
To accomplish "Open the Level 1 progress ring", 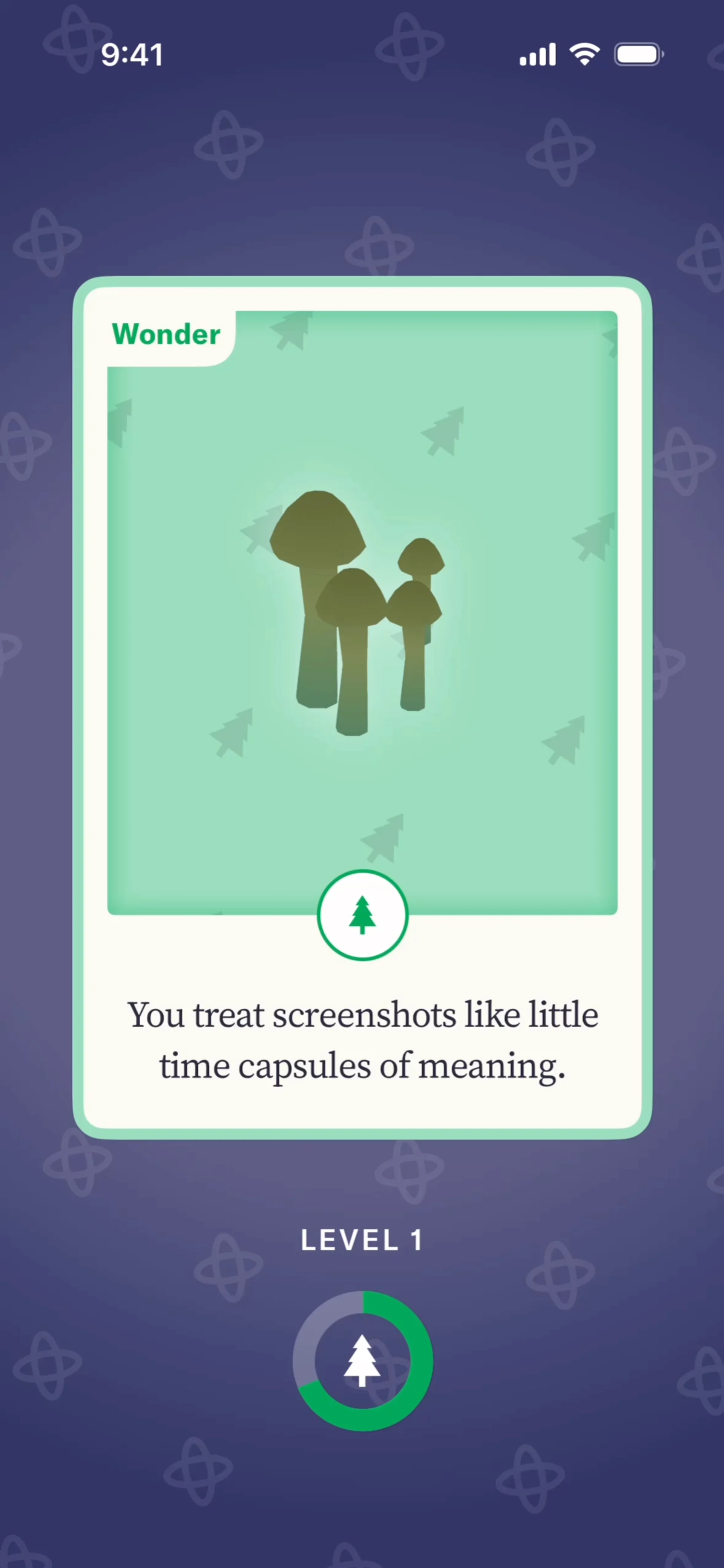I will (362, 1361).
